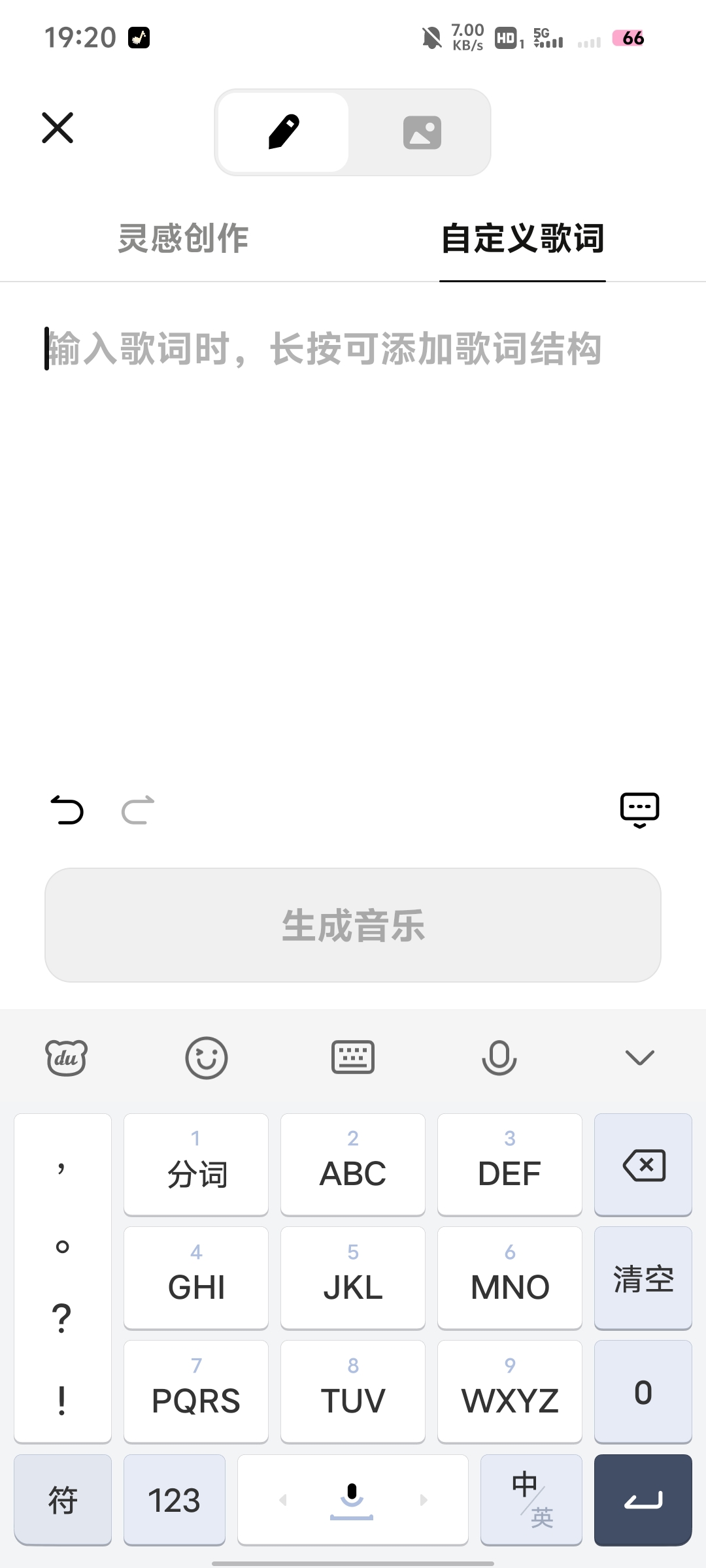The height and width of the screenshot is (1568, 706).
Task: Tap the 生成音乐 button
Action: tap(353, 925)
